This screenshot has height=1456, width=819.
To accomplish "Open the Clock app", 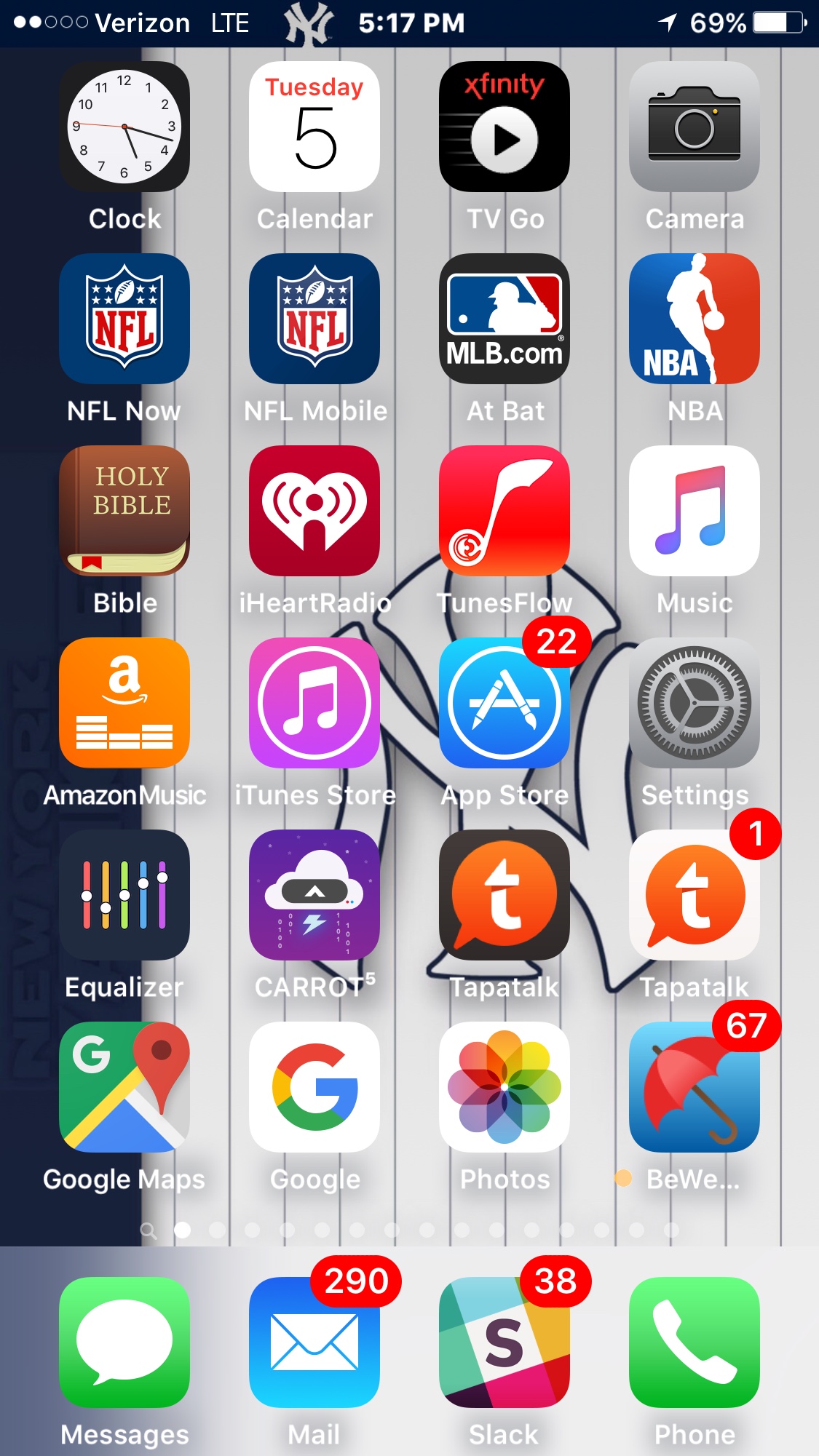I will click(x=124, y=127).
